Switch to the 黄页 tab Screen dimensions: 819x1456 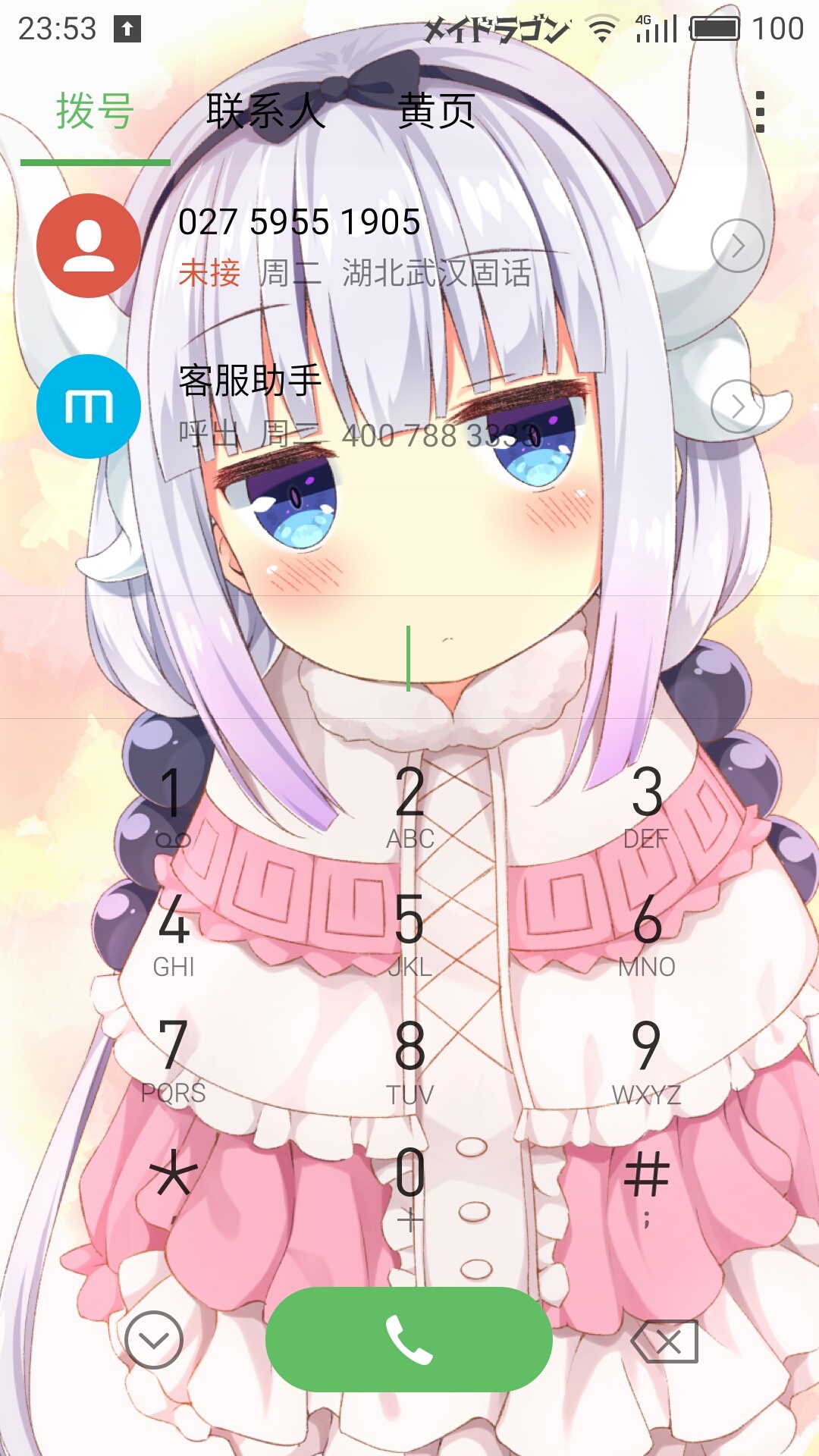coord(437,111)
